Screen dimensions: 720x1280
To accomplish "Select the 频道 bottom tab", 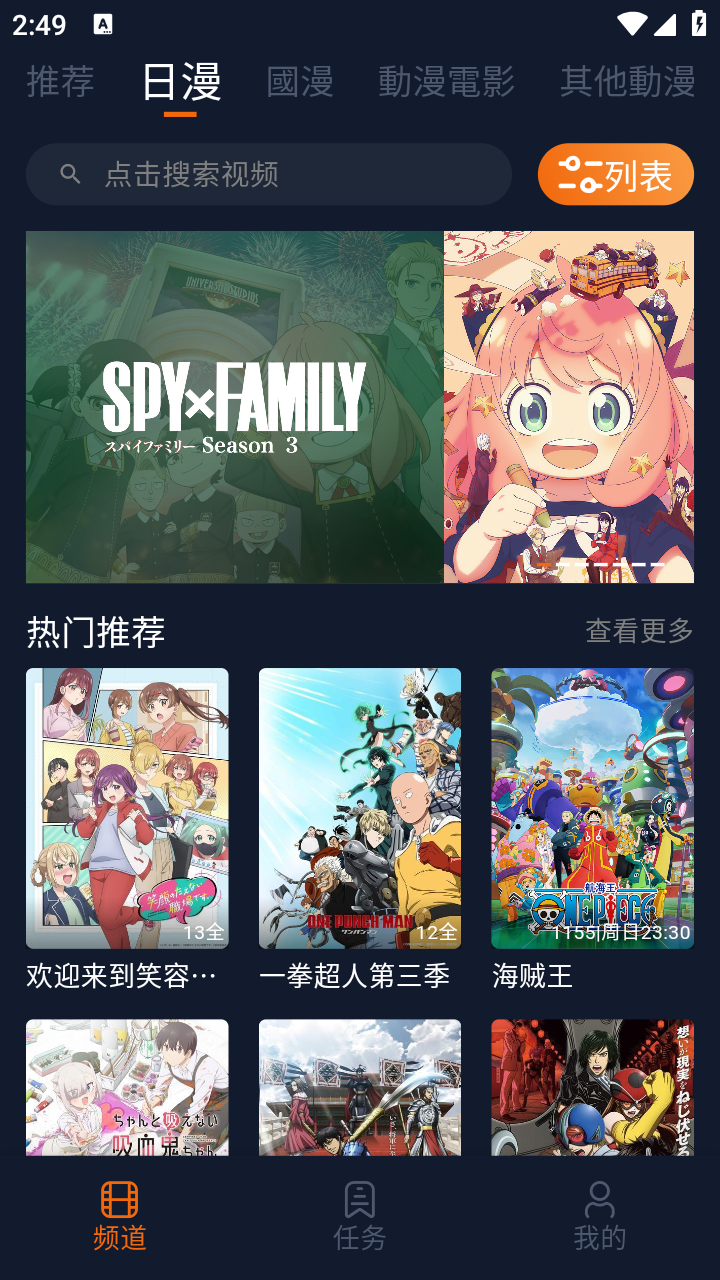I will point(120,1215).
